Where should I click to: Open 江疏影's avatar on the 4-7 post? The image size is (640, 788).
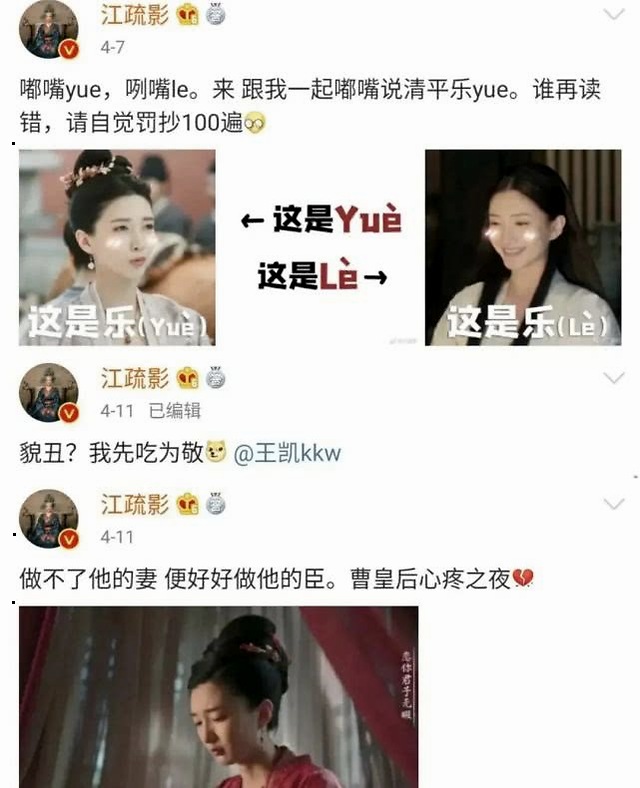(x=49, y=30)
